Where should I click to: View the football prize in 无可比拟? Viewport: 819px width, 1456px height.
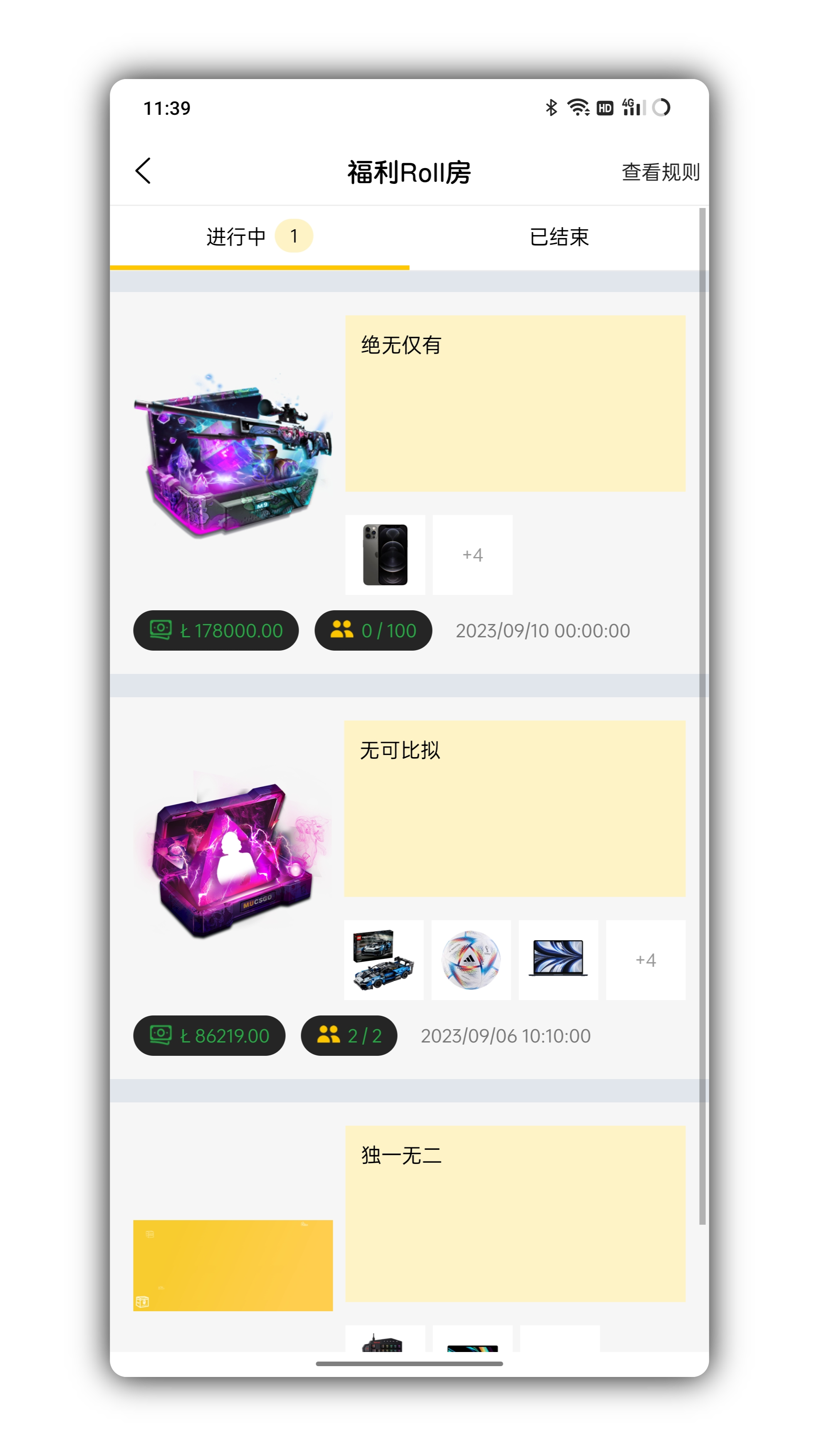point(471,960)
